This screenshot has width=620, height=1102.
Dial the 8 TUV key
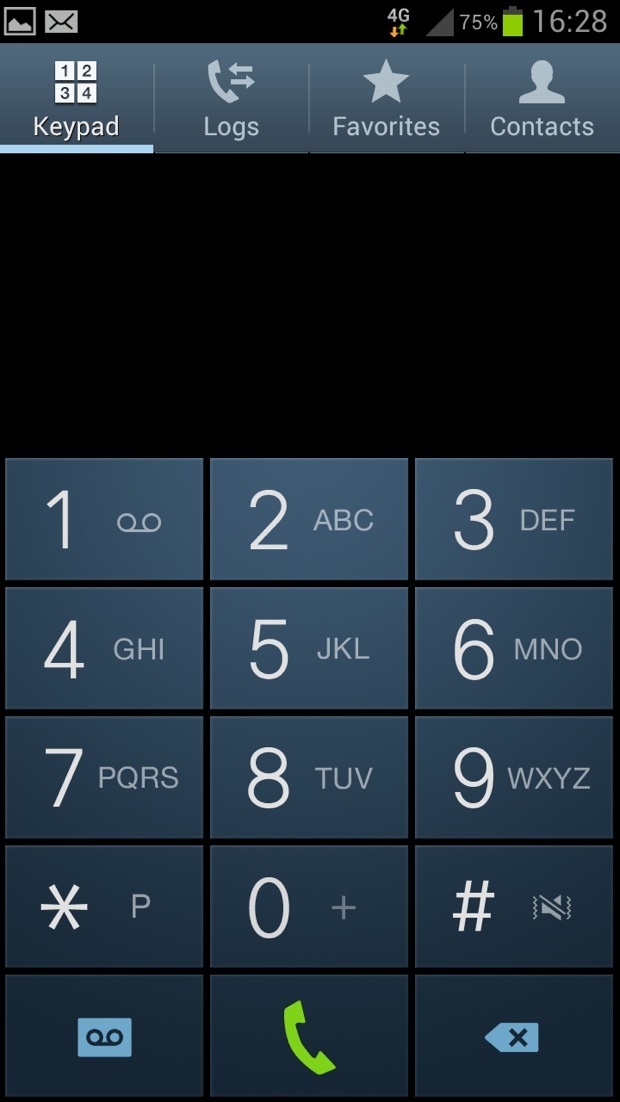point(309,777)
